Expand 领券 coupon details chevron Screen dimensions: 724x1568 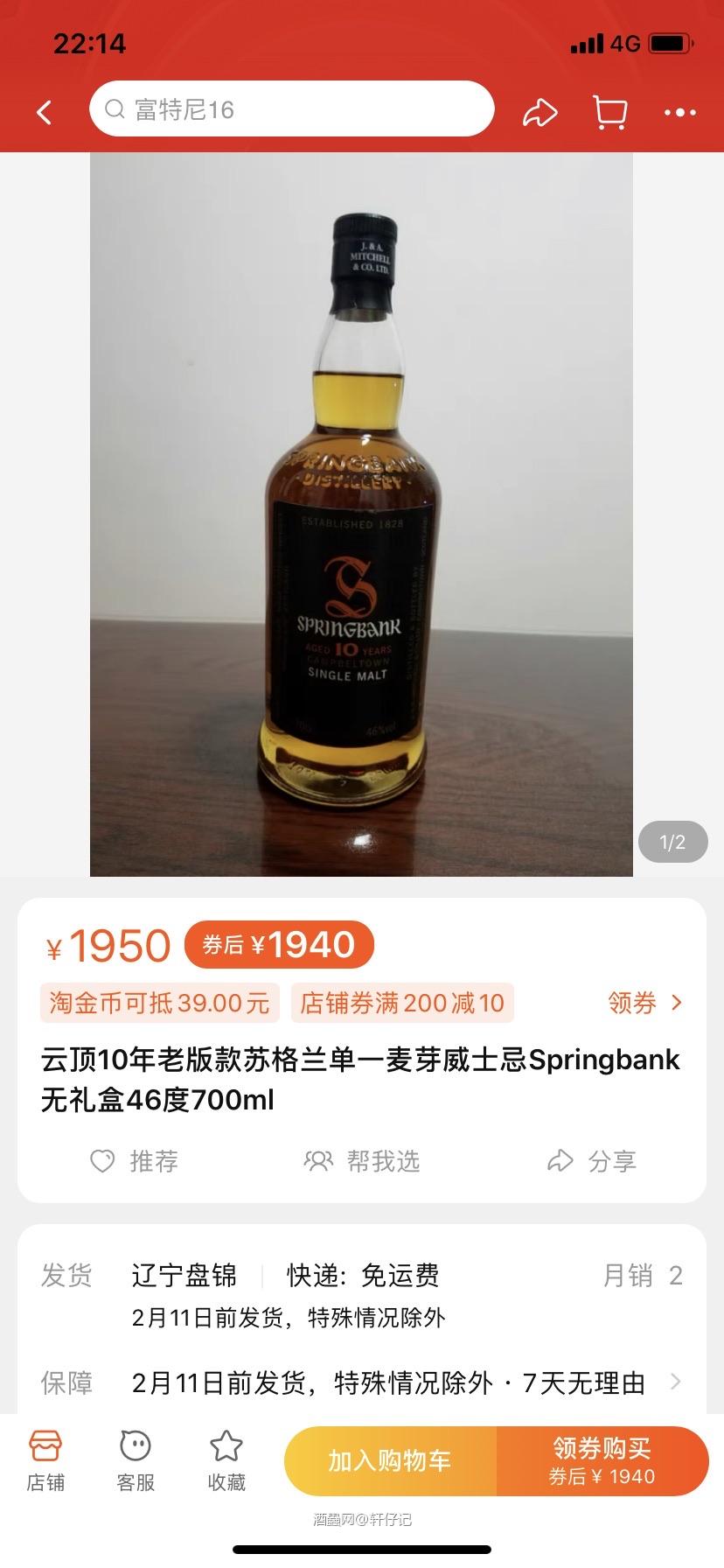[x=645, y=1003]
